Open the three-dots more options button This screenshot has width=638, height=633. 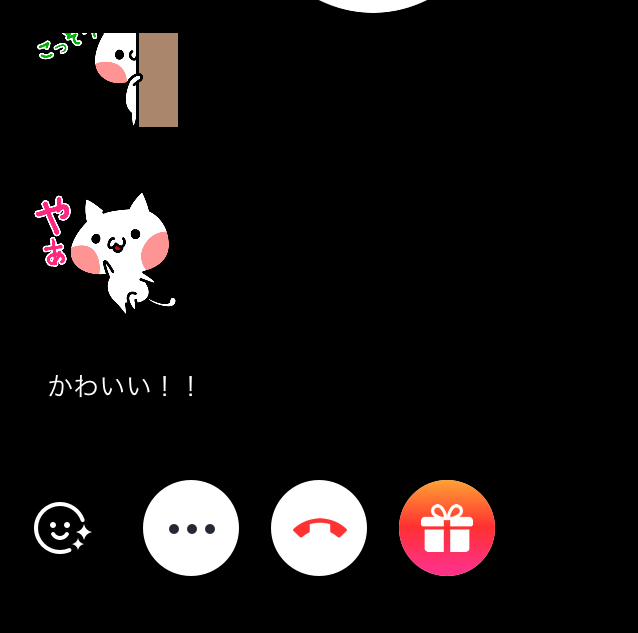point(191,528)
